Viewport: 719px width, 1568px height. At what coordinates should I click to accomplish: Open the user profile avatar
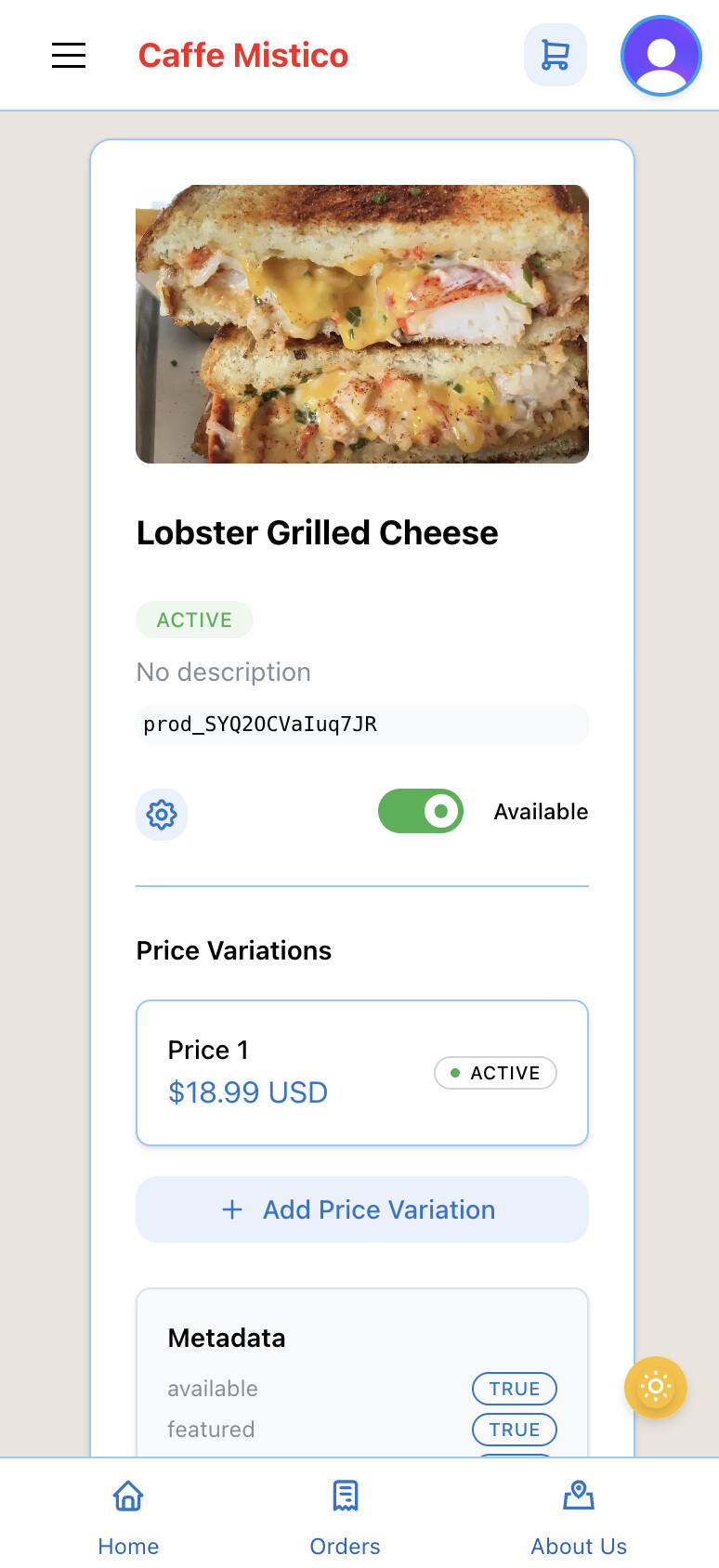point(661,56)
